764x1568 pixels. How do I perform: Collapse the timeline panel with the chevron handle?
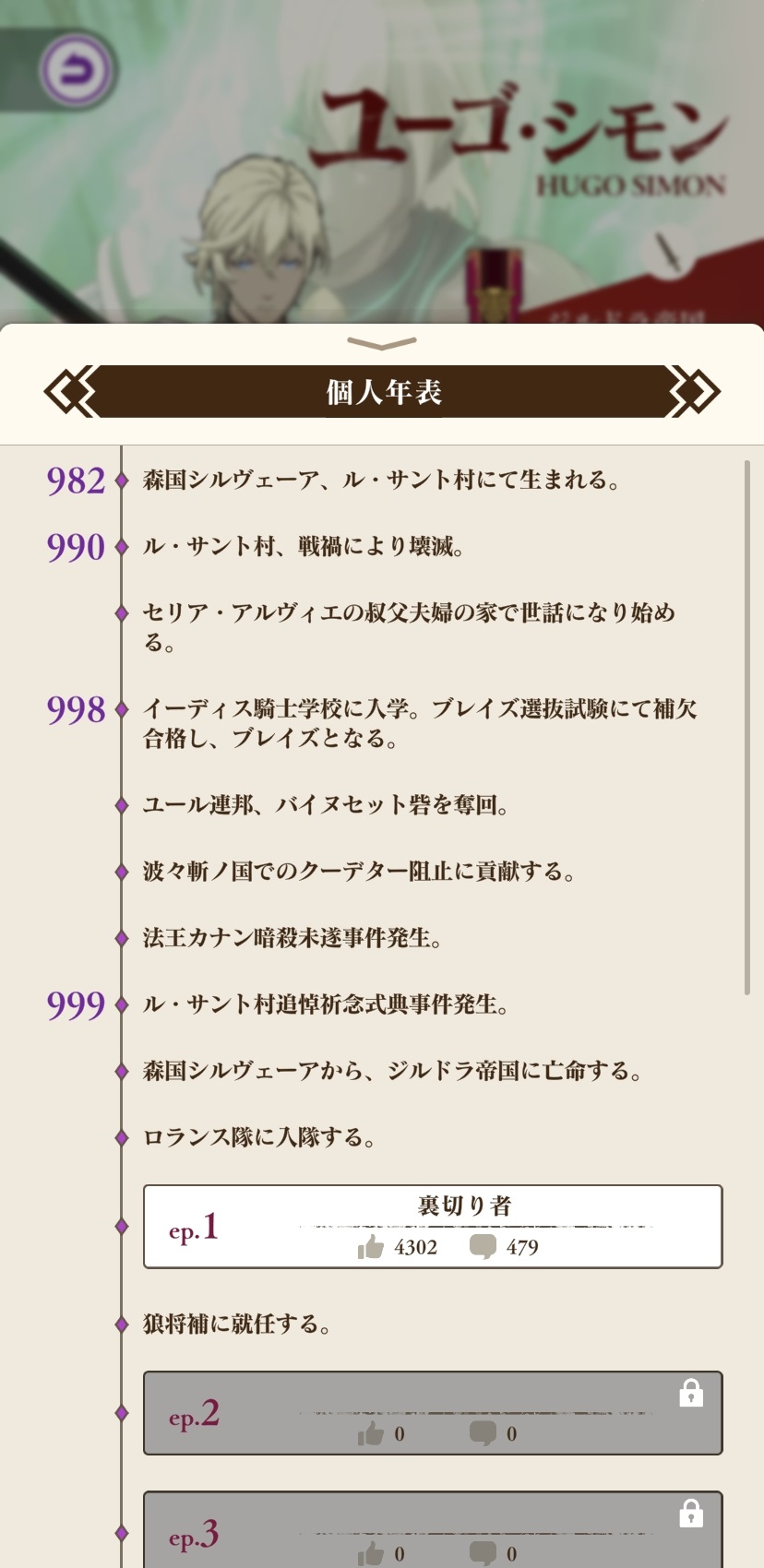(x=382, y=344)
